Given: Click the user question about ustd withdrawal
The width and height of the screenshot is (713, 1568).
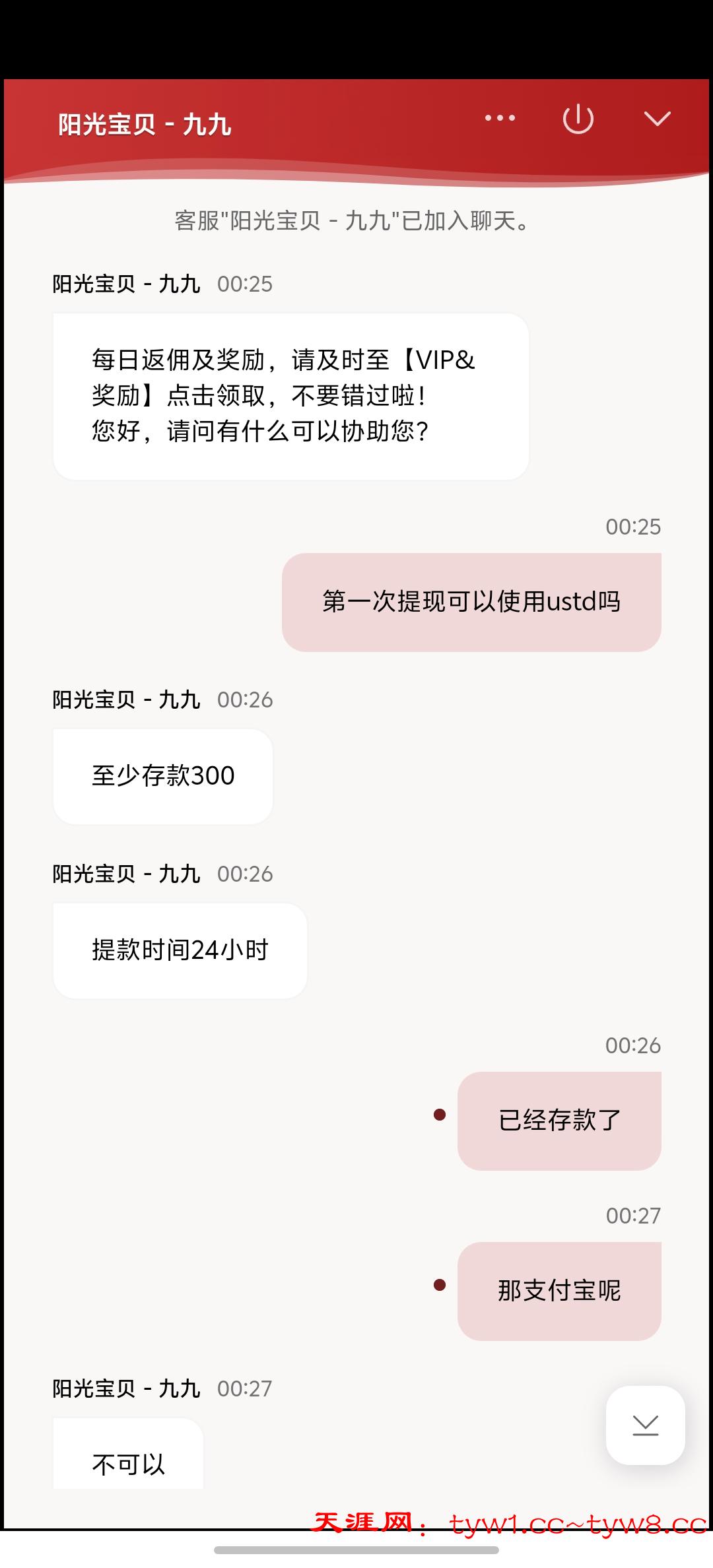Looking at the screenshot, I should coord(470,602).
